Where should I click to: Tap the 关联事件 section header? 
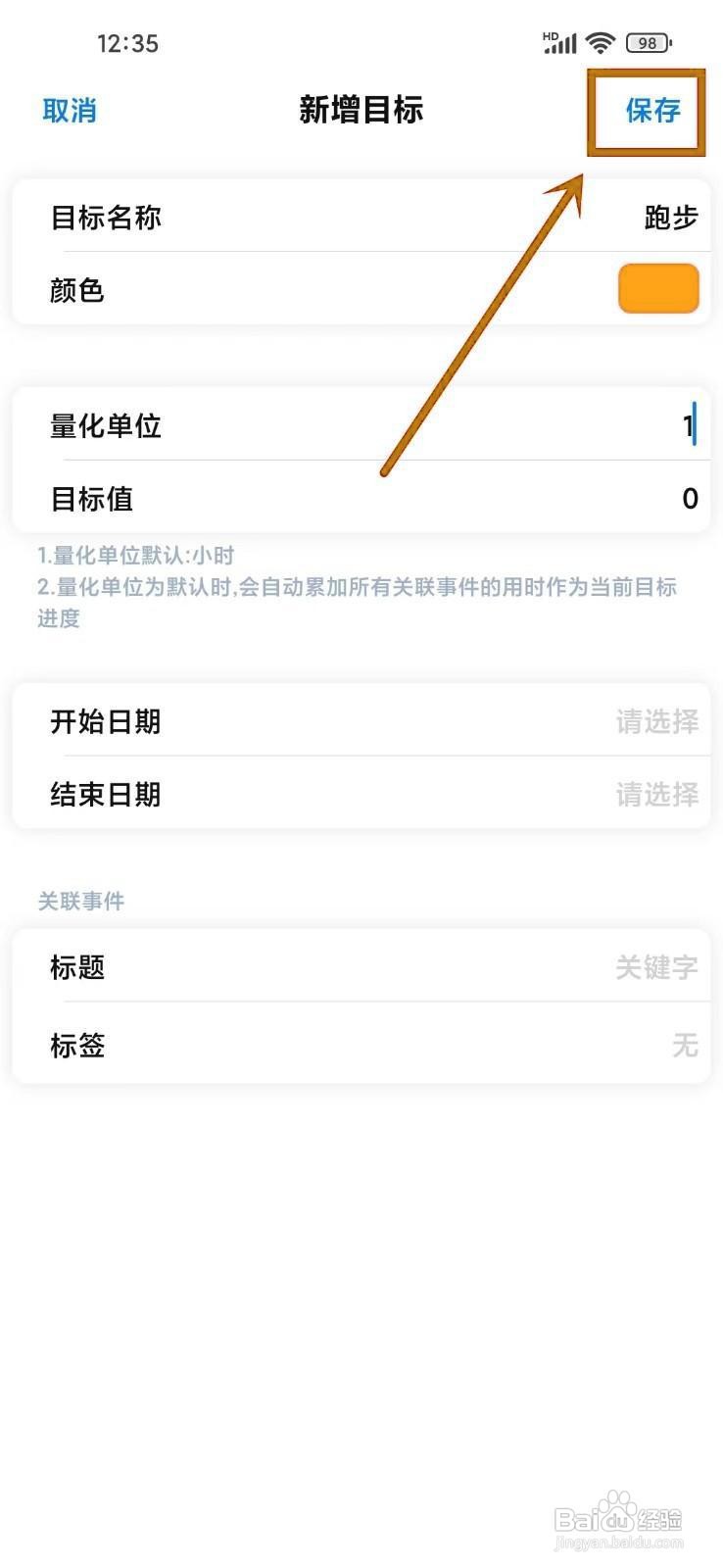point(82,901)
